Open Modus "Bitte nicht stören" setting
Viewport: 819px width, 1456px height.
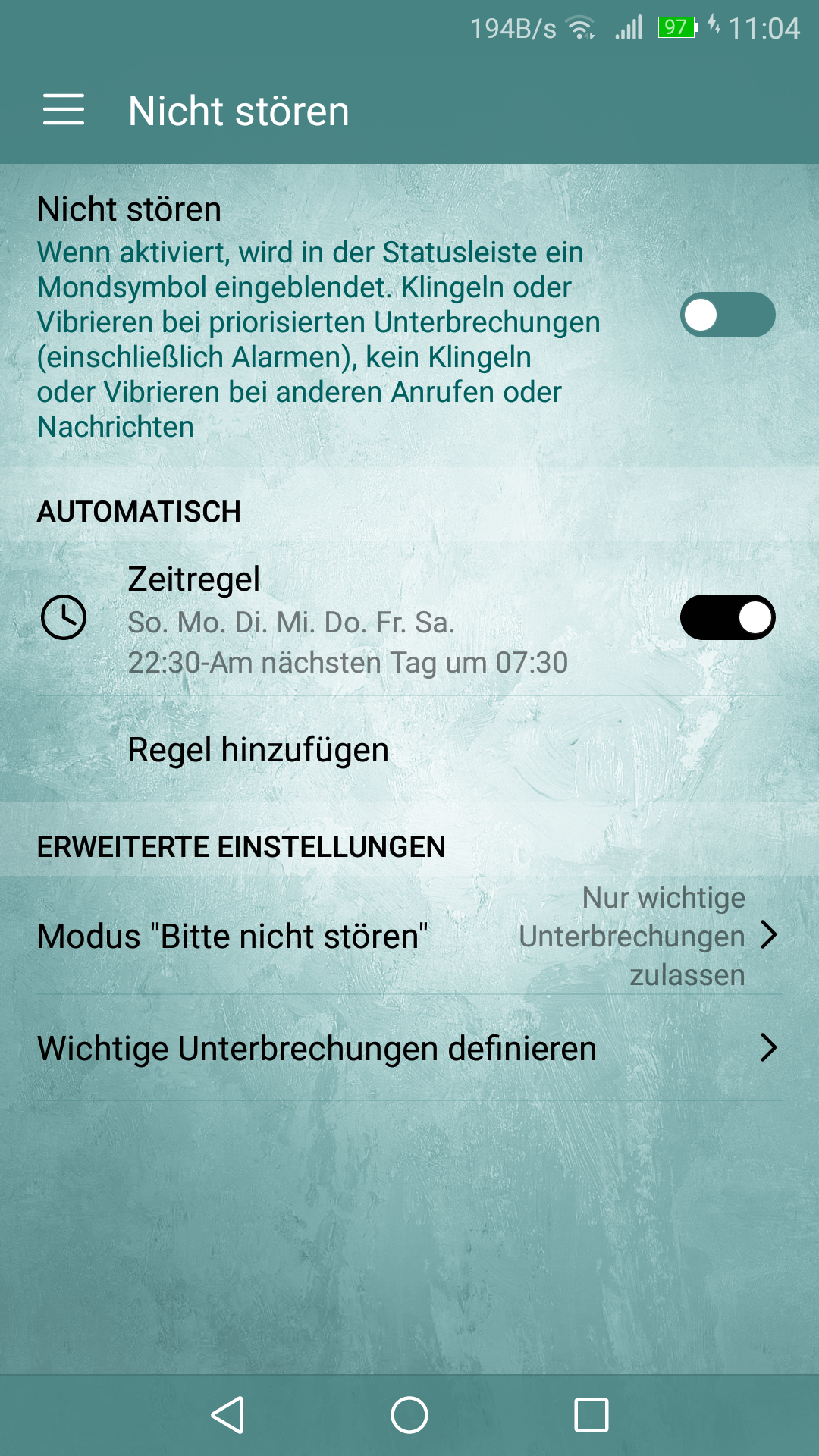pyautogui.click(x=409, y=936)
